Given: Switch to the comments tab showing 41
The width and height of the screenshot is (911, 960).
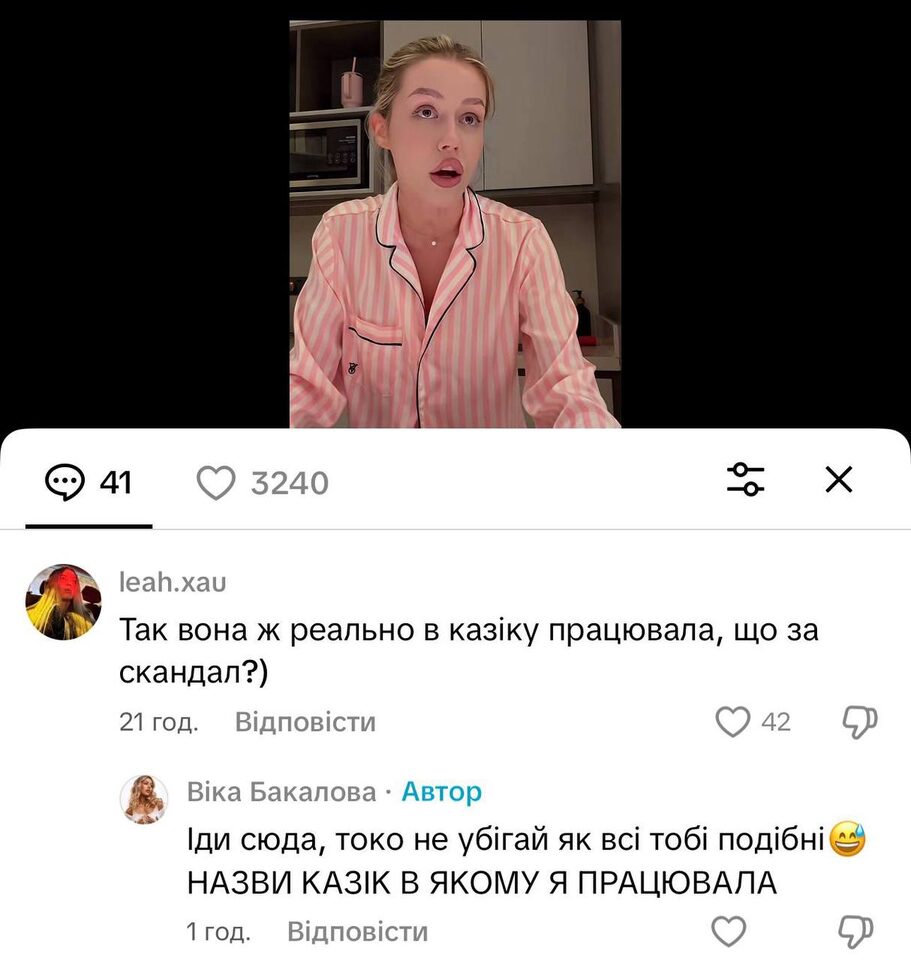Looking at the screenshot, I should [89, 484].
